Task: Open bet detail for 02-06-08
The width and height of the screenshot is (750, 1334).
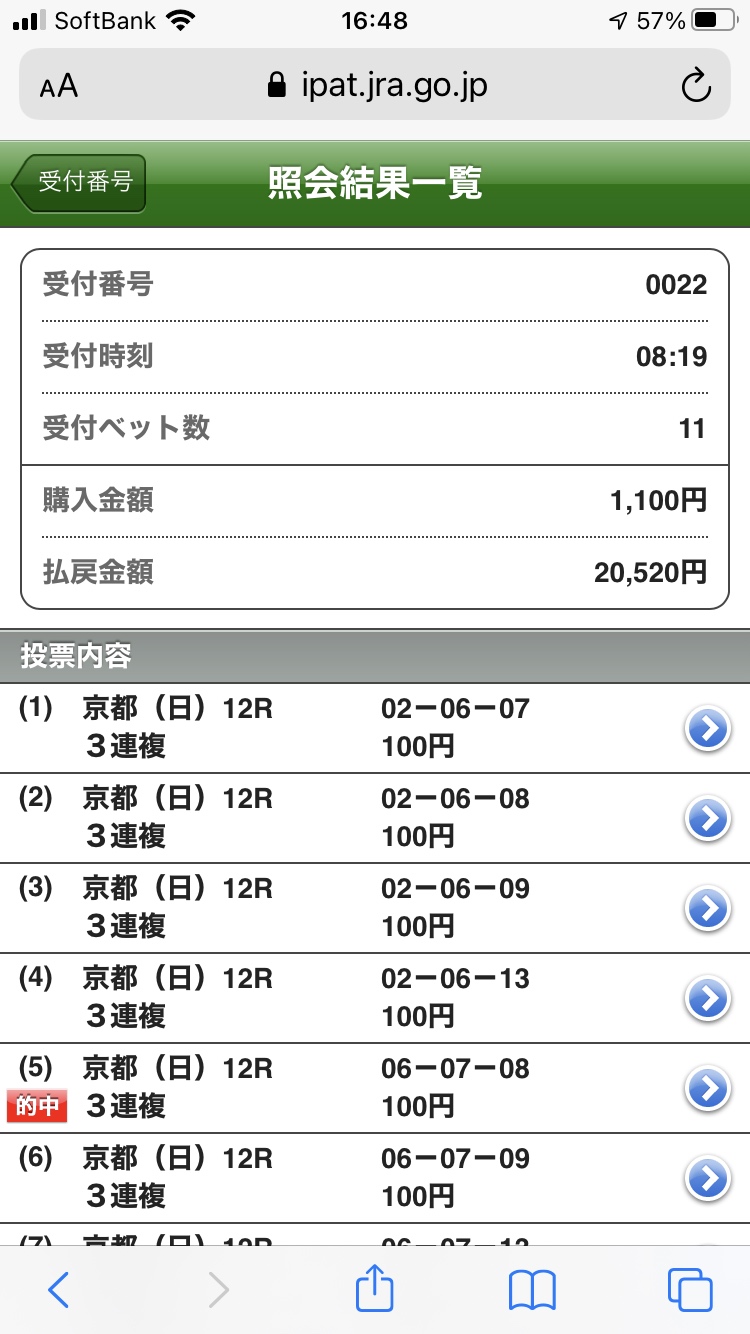Action: (x=707, y=819)
